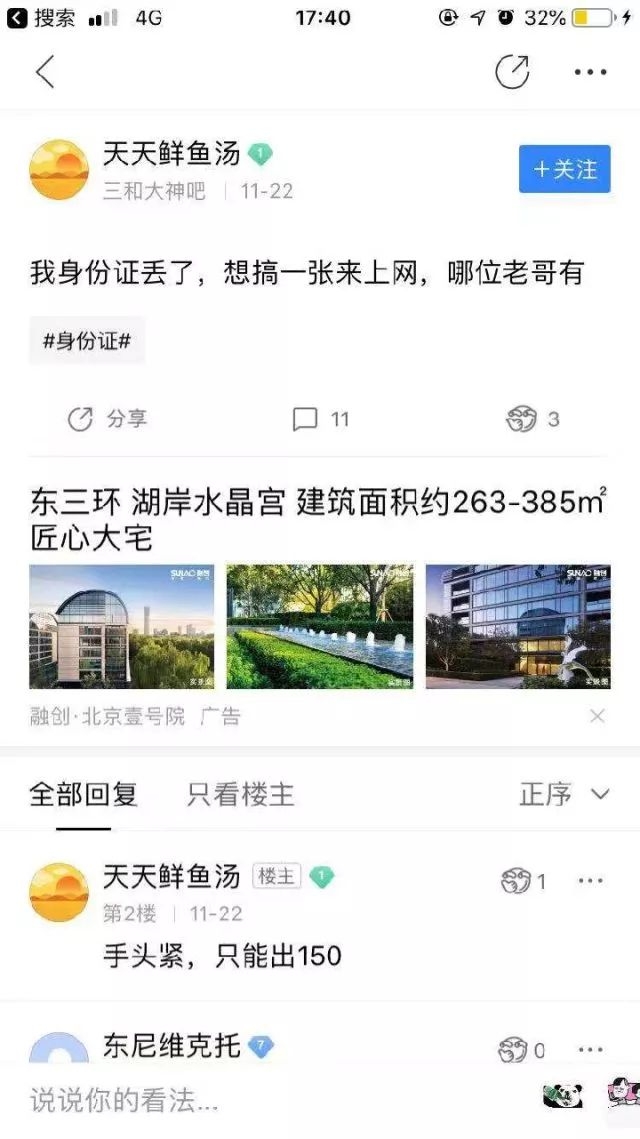
Task: Go back using the top-left arrow
Action: point(45,72)
